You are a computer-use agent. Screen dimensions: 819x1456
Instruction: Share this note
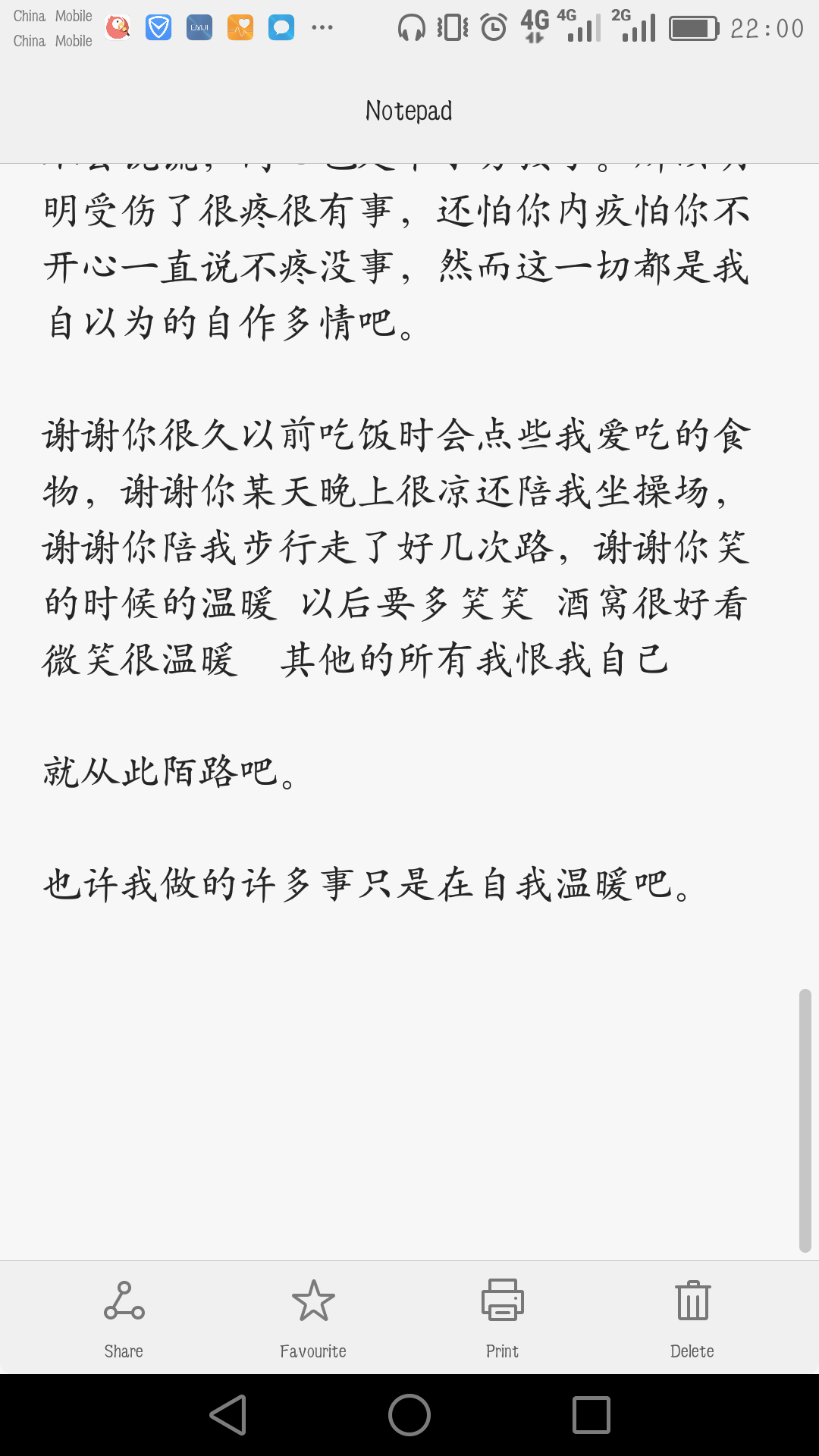(124, 1316)
